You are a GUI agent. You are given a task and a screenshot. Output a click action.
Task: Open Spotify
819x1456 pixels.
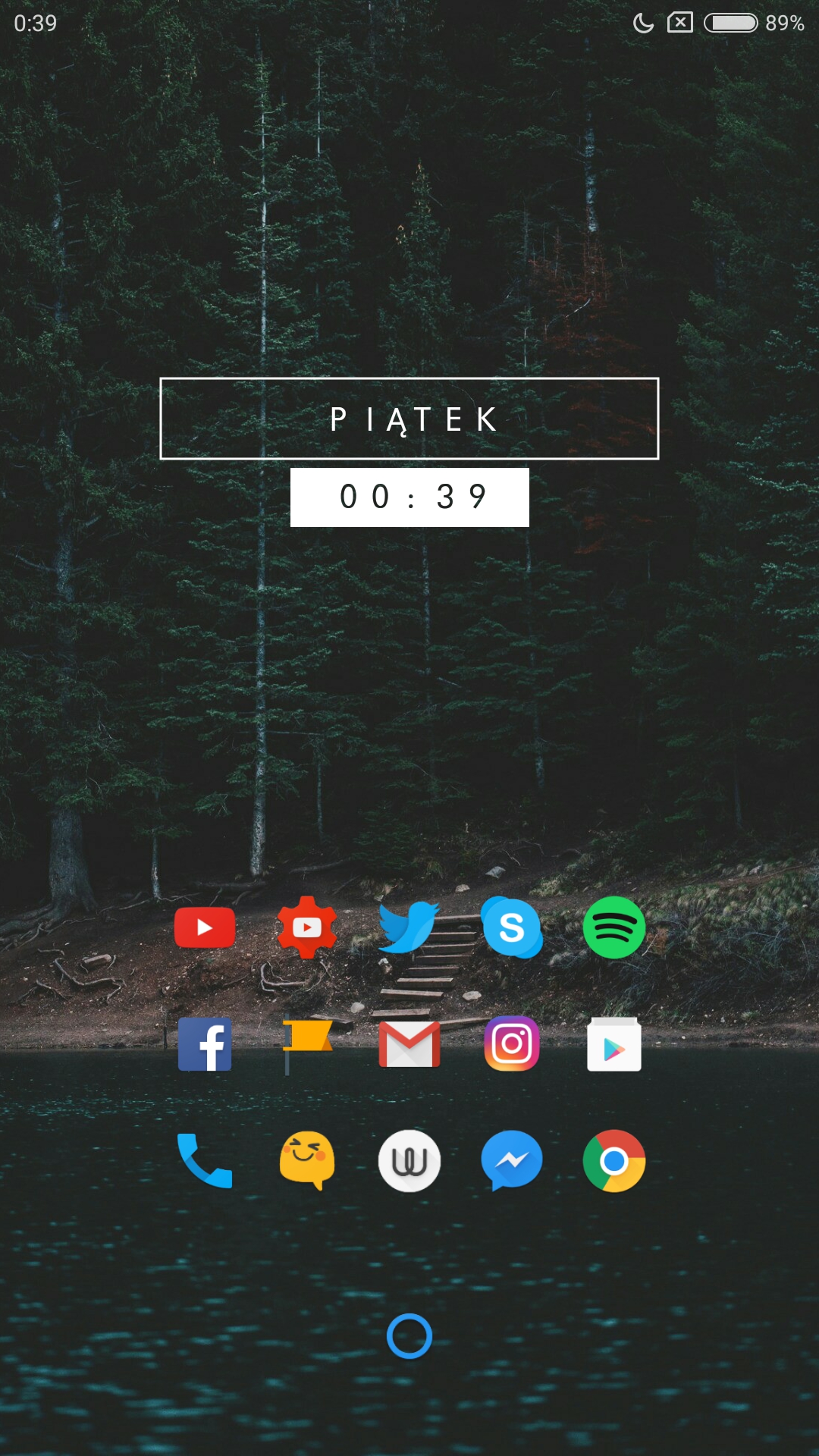coord(614,927)
